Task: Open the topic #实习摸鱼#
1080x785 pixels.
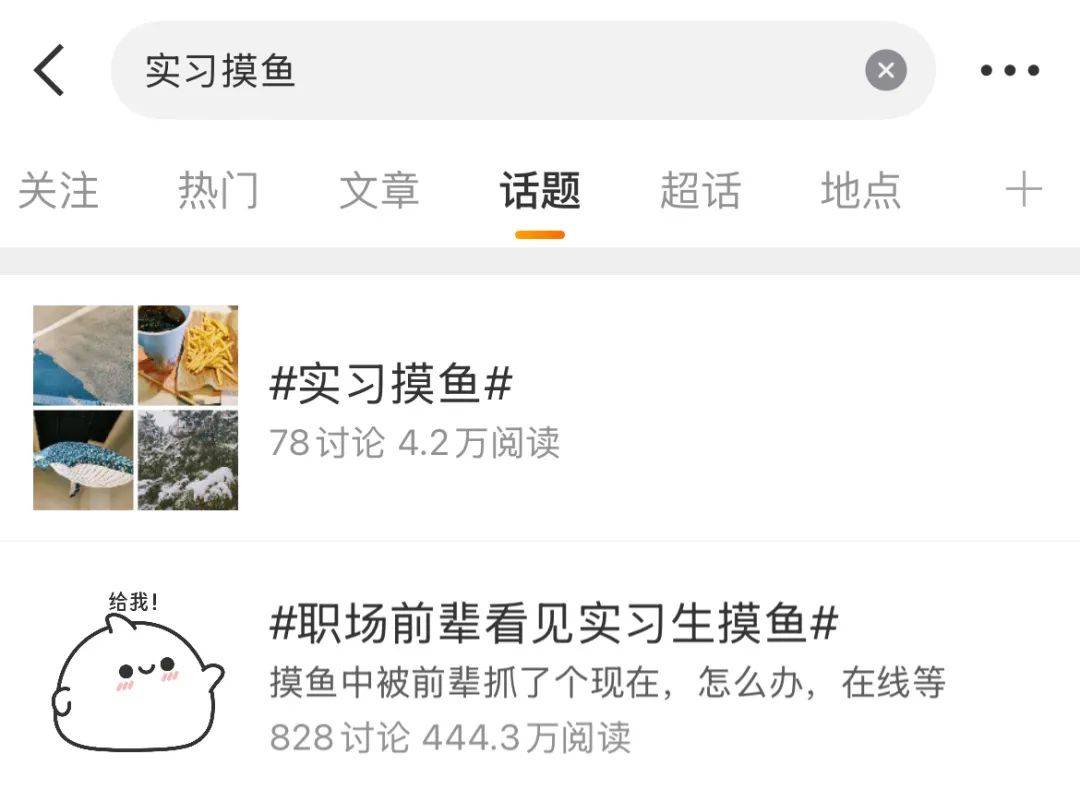Action: [392, 385]
